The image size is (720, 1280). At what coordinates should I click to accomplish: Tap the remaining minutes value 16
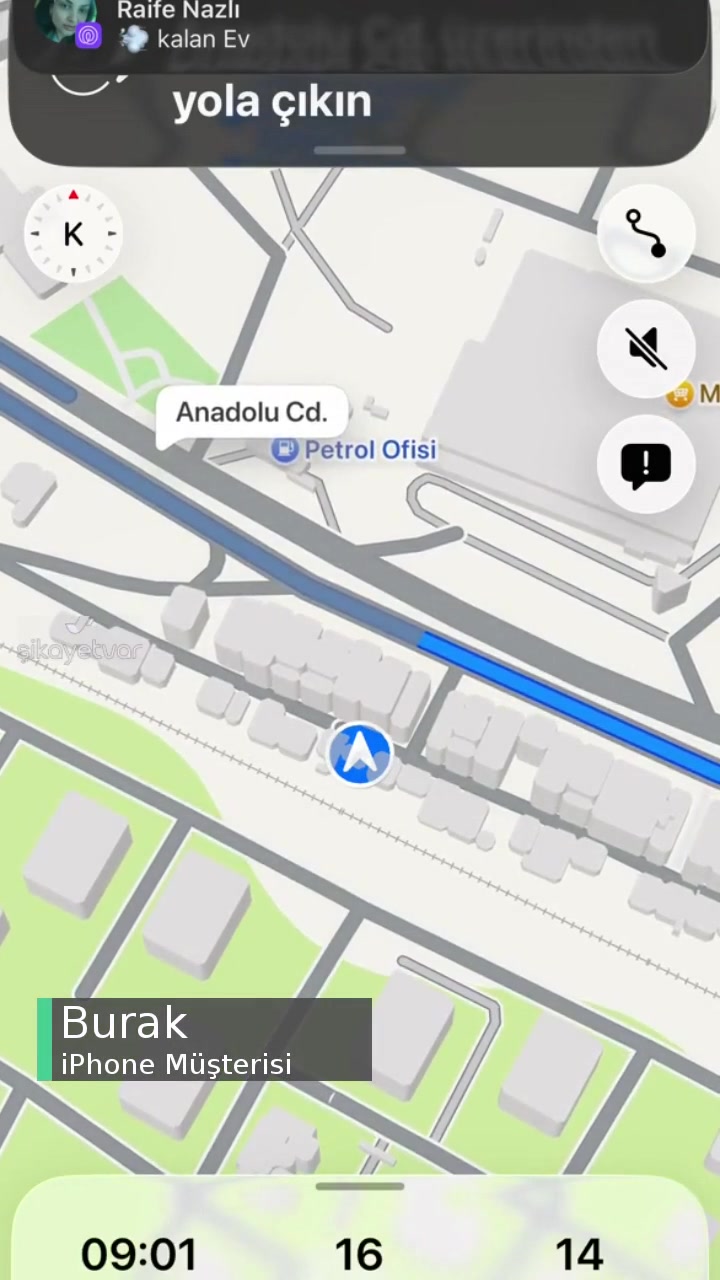tap(360, 1253)
